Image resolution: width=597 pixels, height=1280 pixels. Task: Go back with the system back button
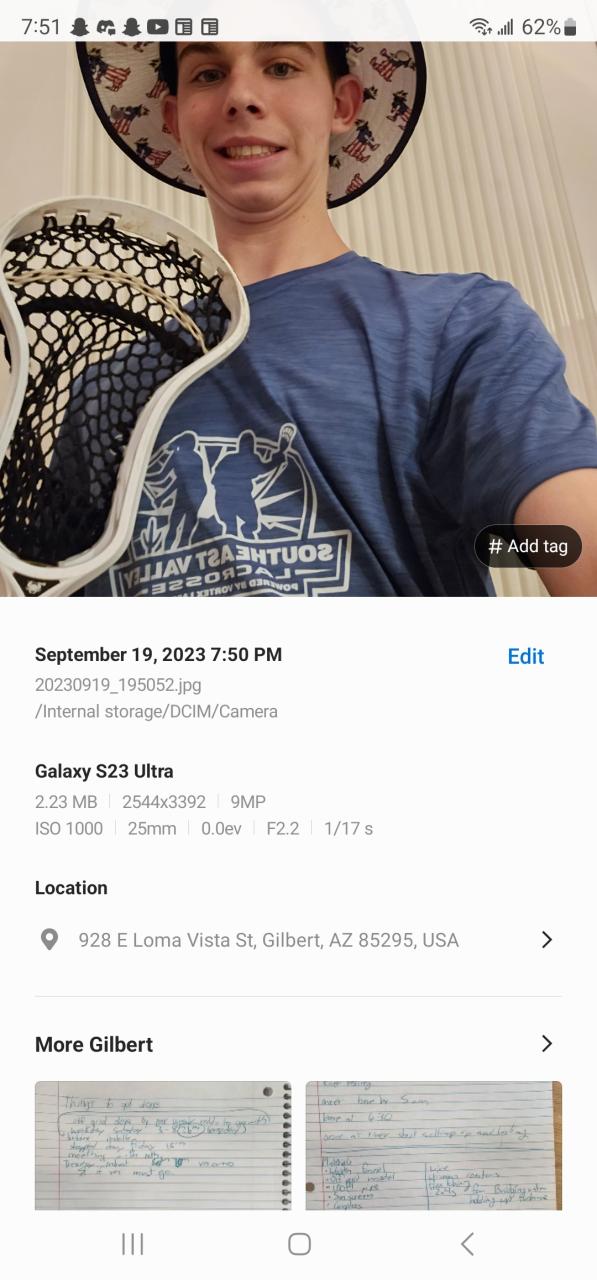pyautogui.click(x=467, y=1243)
